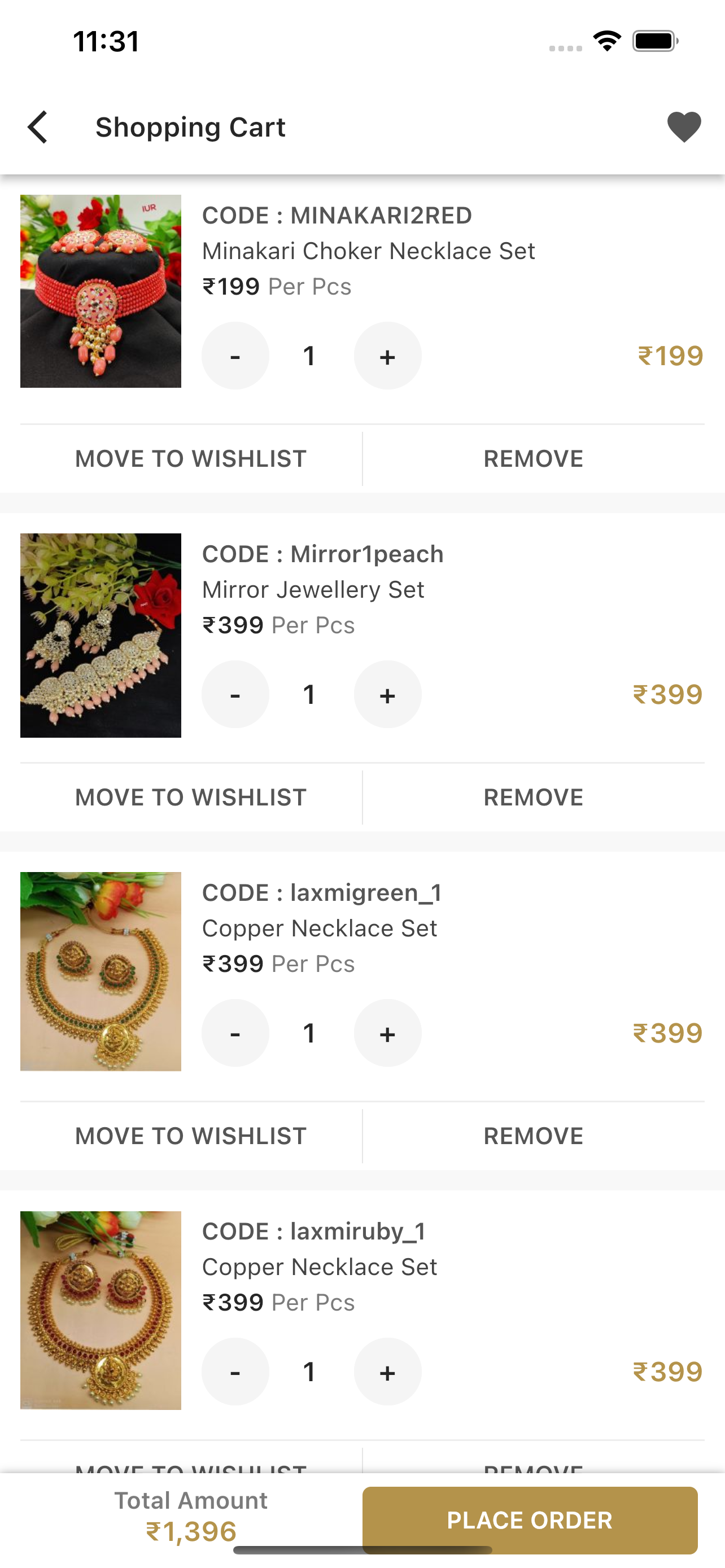View laxmiruby_1 necklace thumbnail
Viewport: 725px width, 1568px height.
pos(101,1310)
